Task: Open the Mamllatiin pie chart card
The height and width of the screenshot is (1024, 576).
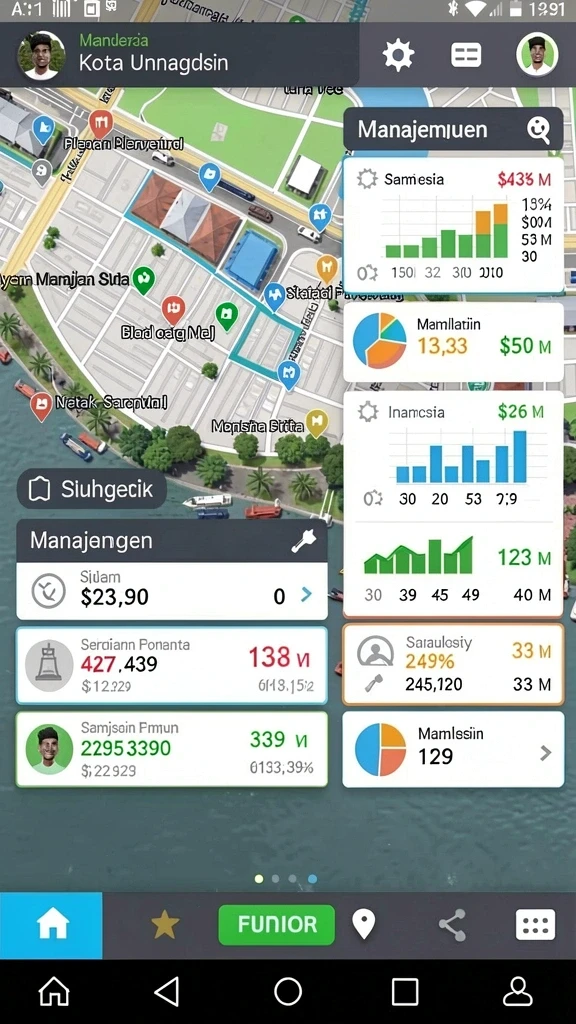Action: pyautogui.click(x=453, y=342)
